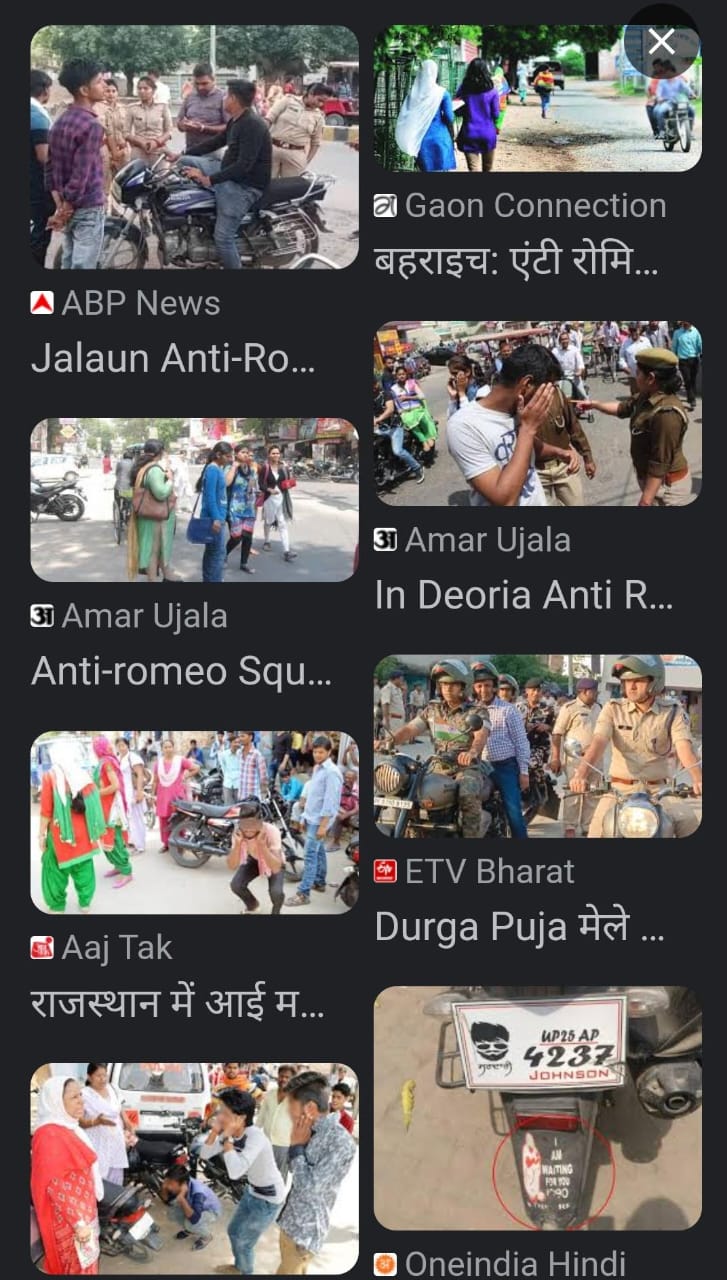Open the Oneindia Hindi number plate image

537,1108
